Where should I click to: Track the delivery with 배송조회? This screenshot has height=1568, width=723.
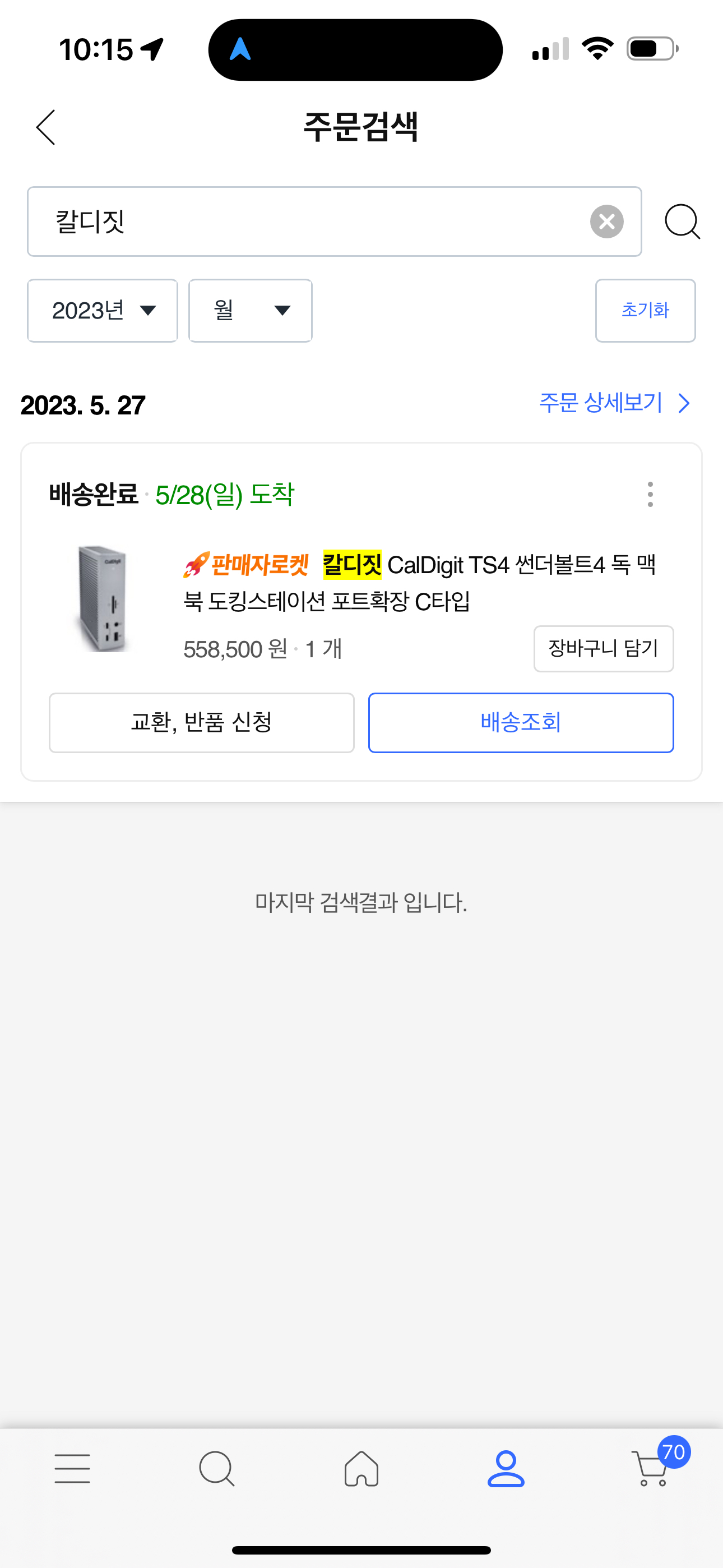pyautogui.click(x=520, y=722)
